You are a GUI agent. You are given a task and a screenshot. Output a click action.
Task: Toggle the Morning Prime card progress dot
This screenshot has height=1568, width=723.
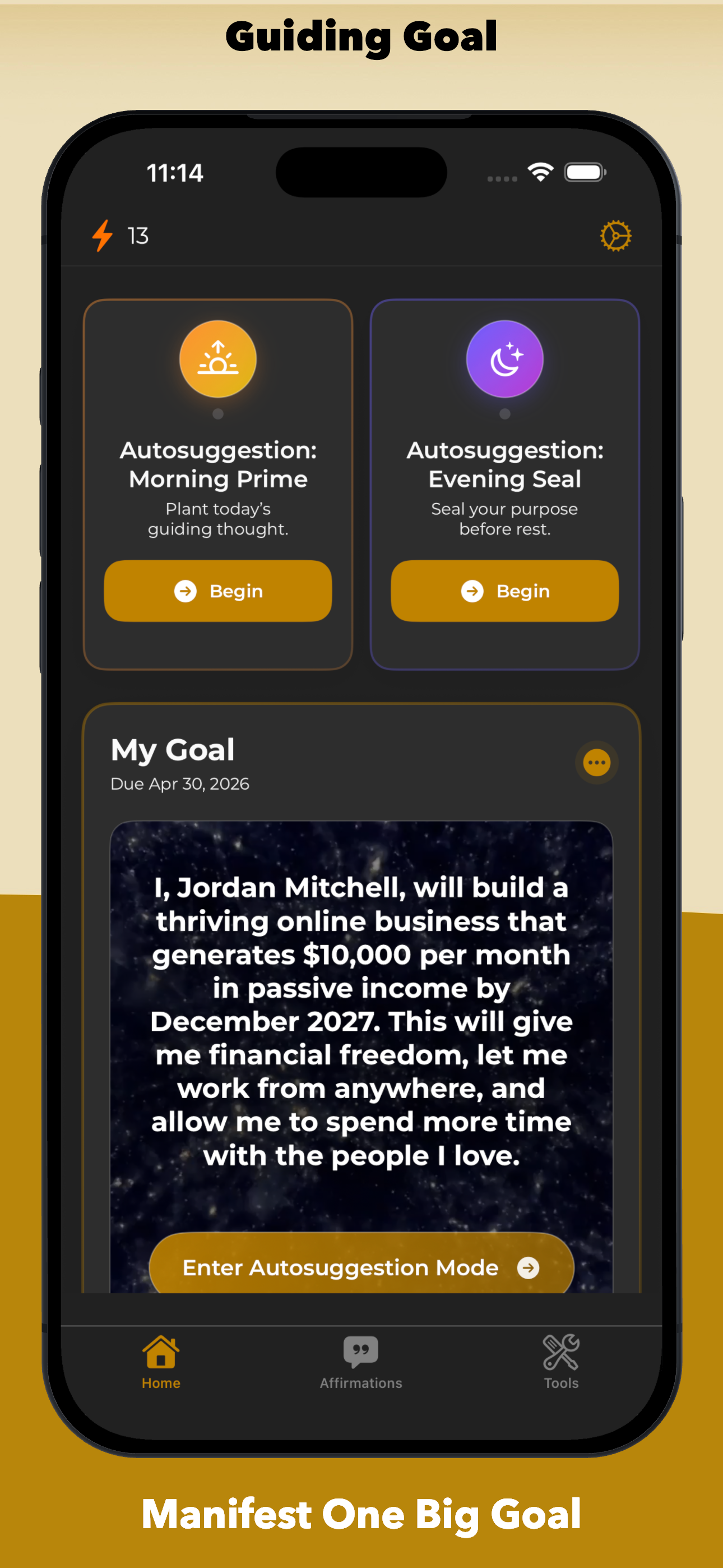coord(217,413)
